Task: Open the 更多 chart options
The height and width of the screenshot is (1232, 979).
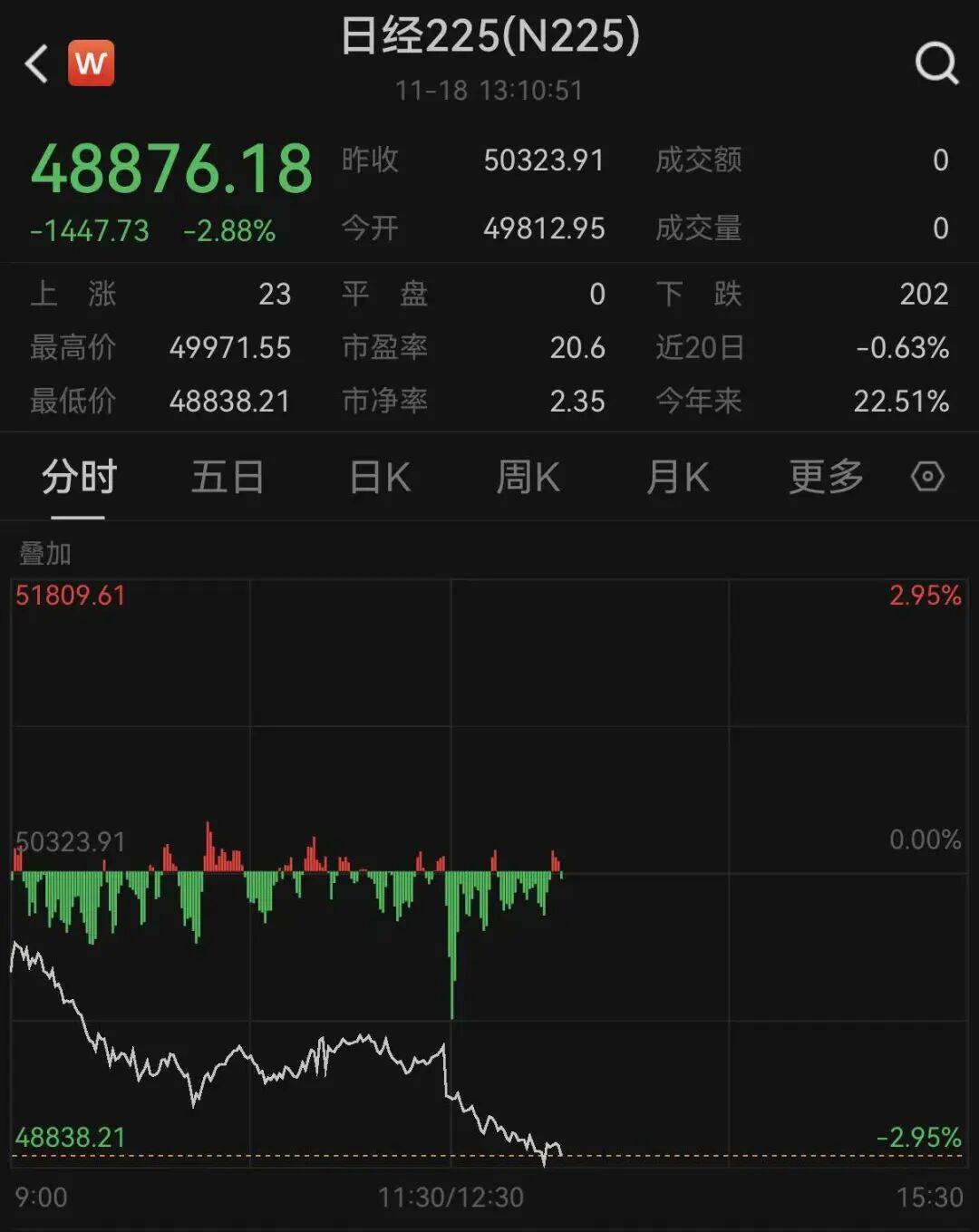Action: (826, 477)
